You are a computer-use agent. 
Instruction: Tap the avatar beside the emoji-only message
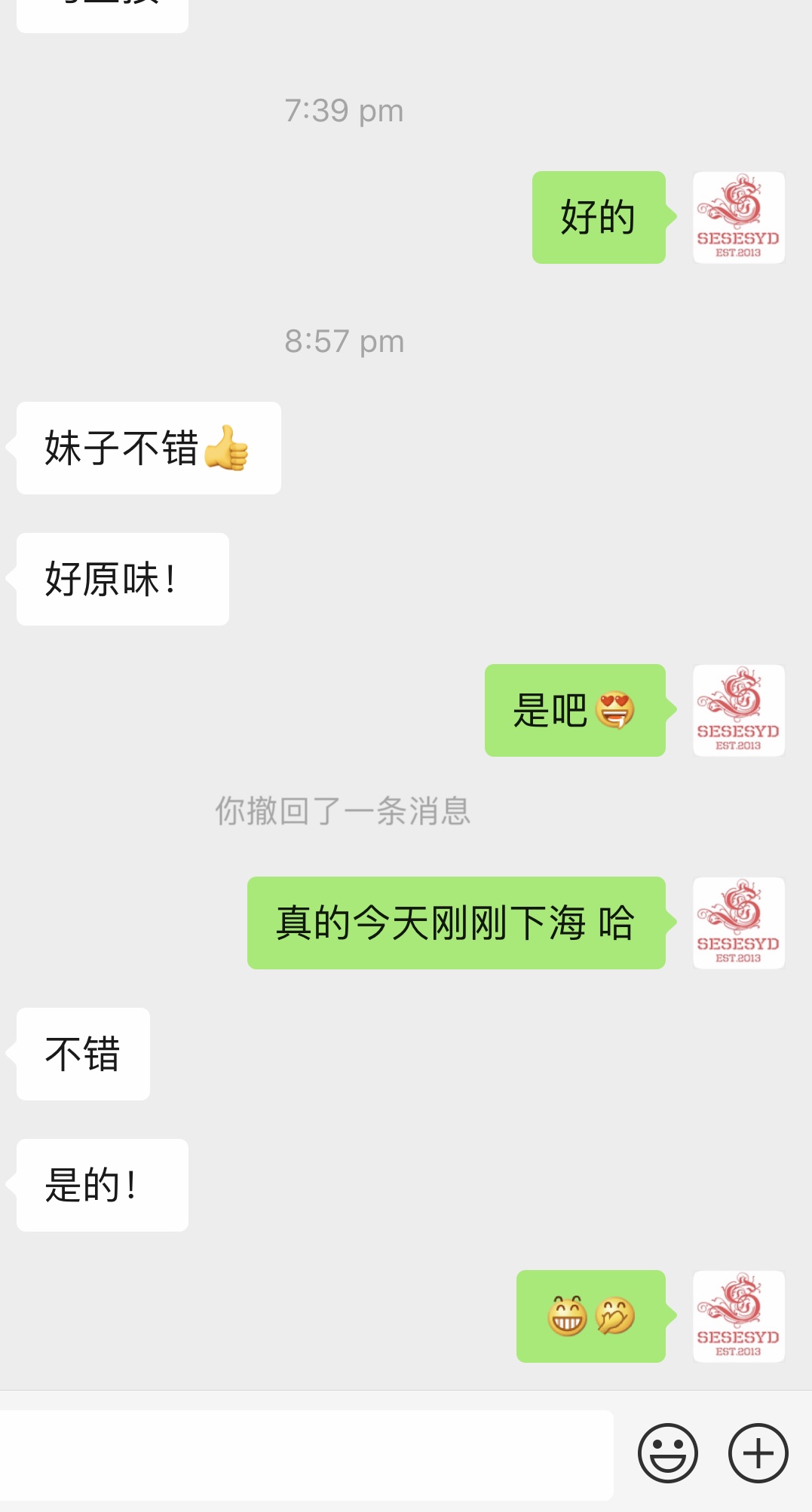click(x=738, y=1317)
